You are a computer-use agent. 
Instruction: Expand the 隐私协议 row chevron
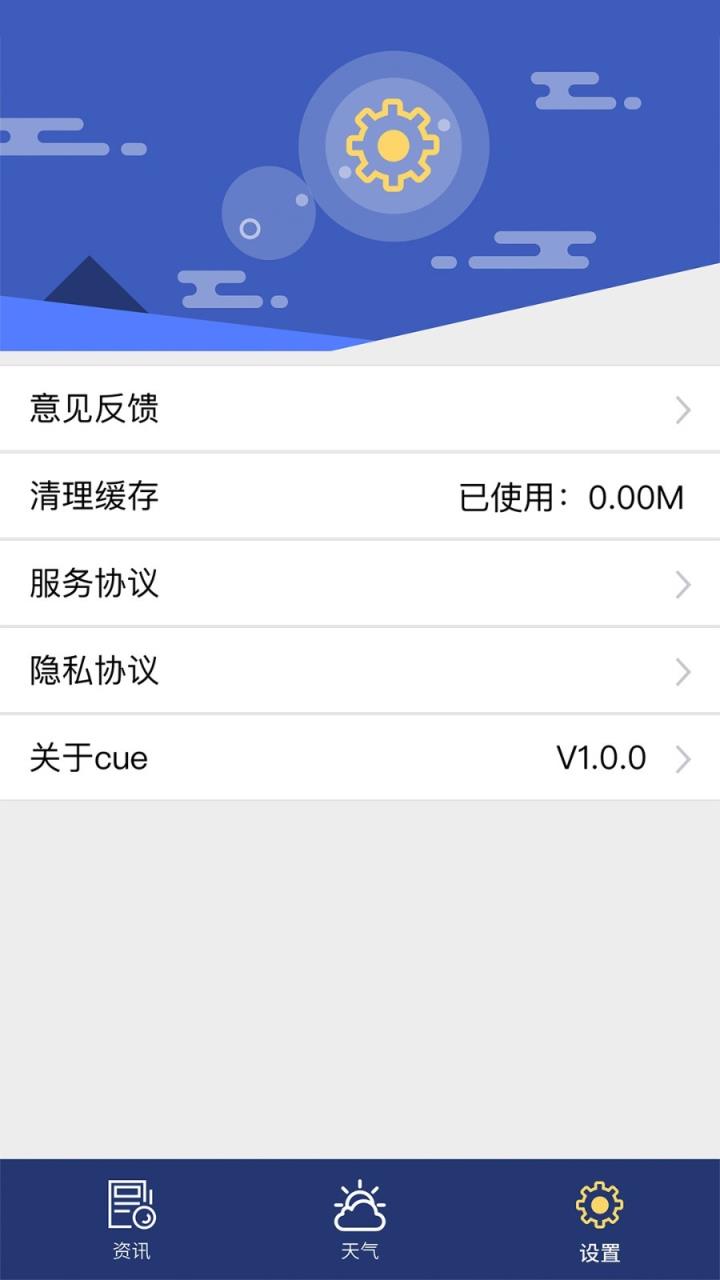683,672
